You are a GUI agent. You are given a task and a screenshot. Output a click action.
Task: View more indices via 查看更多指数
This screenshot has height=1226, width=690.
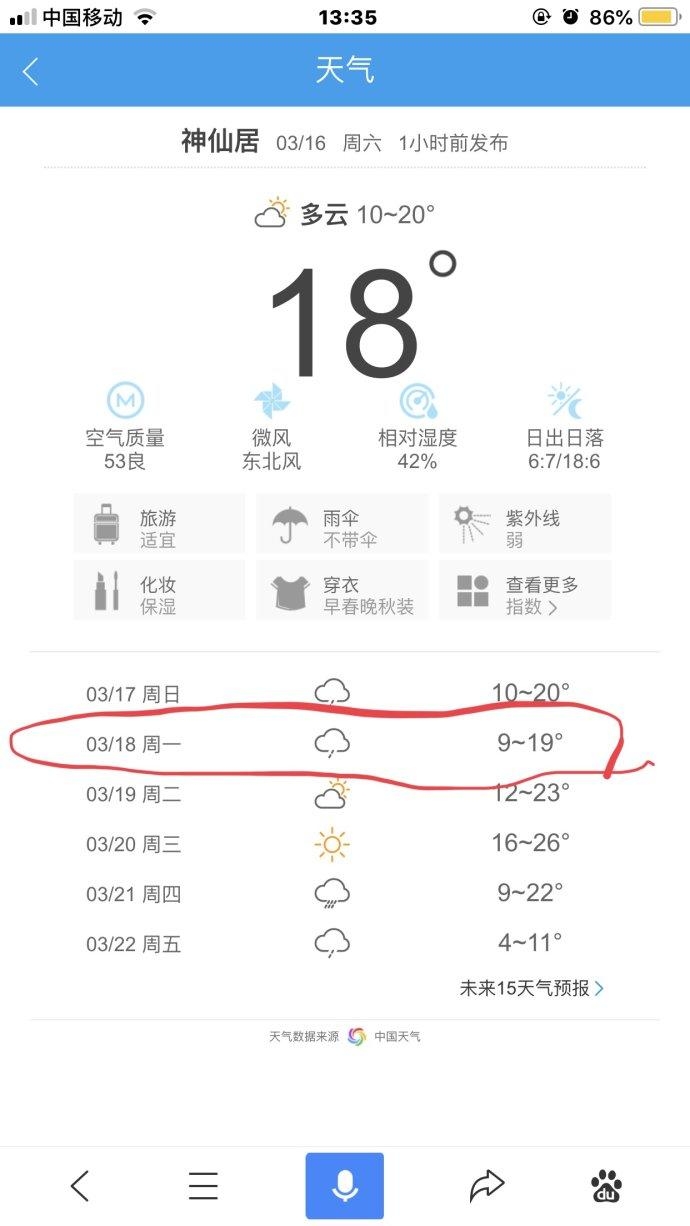click(525, 591)
